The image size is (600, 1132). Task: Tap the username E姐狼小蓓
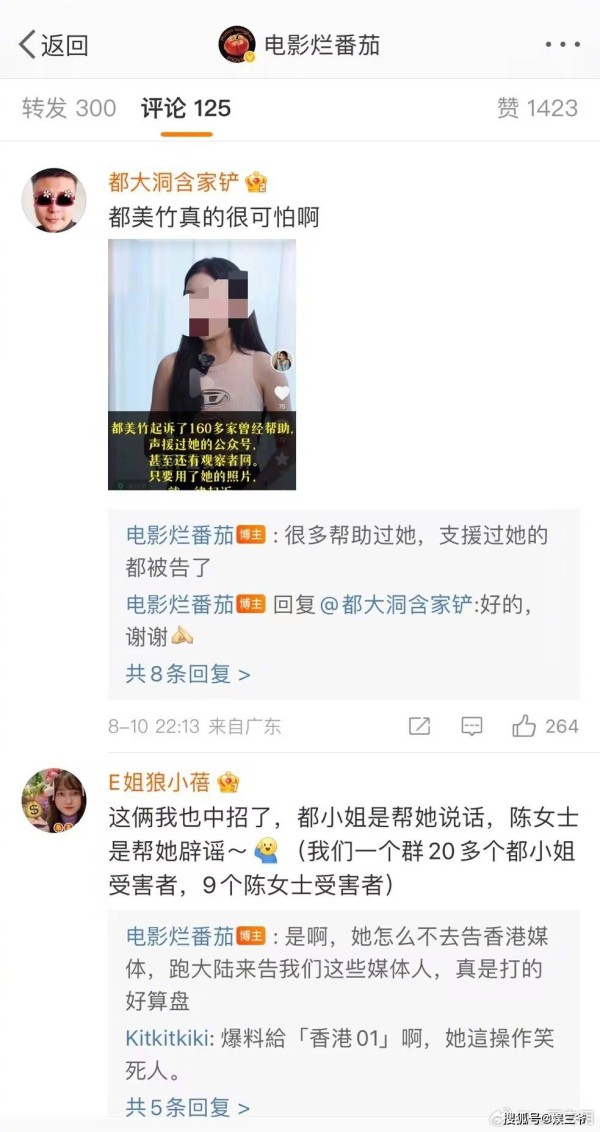point(159,782)
